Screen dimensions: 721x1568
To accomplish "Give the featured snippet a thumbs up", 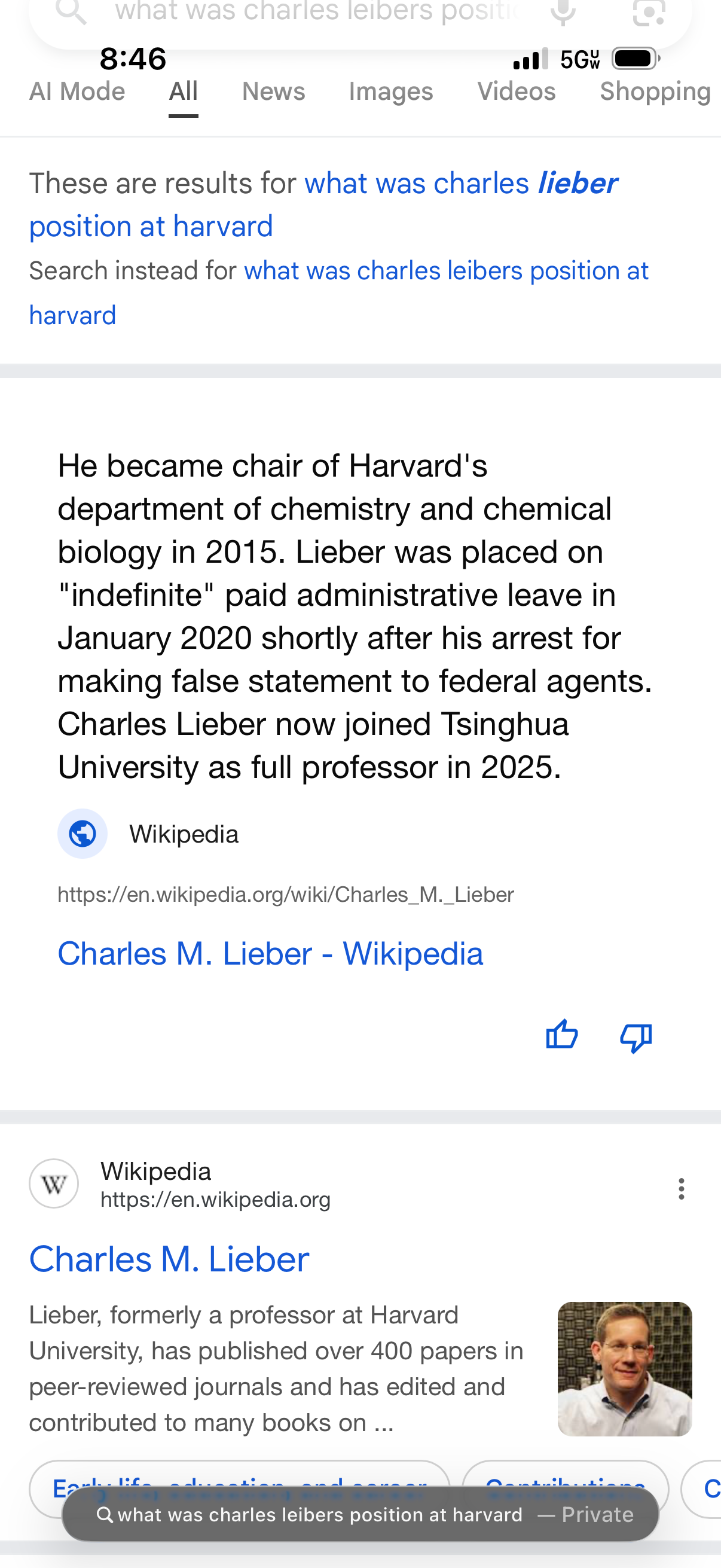I will (561, 1035).
